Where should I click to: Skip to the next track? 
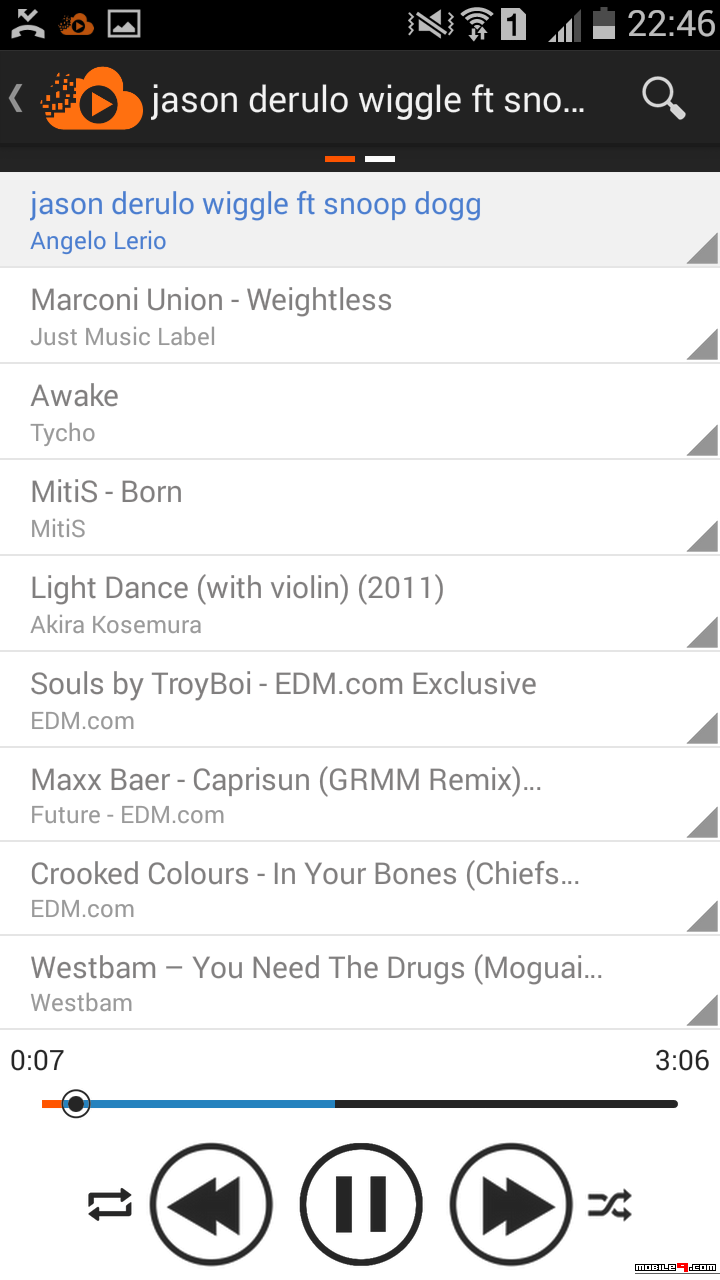pyautogui.click(x=512, y=1204)
